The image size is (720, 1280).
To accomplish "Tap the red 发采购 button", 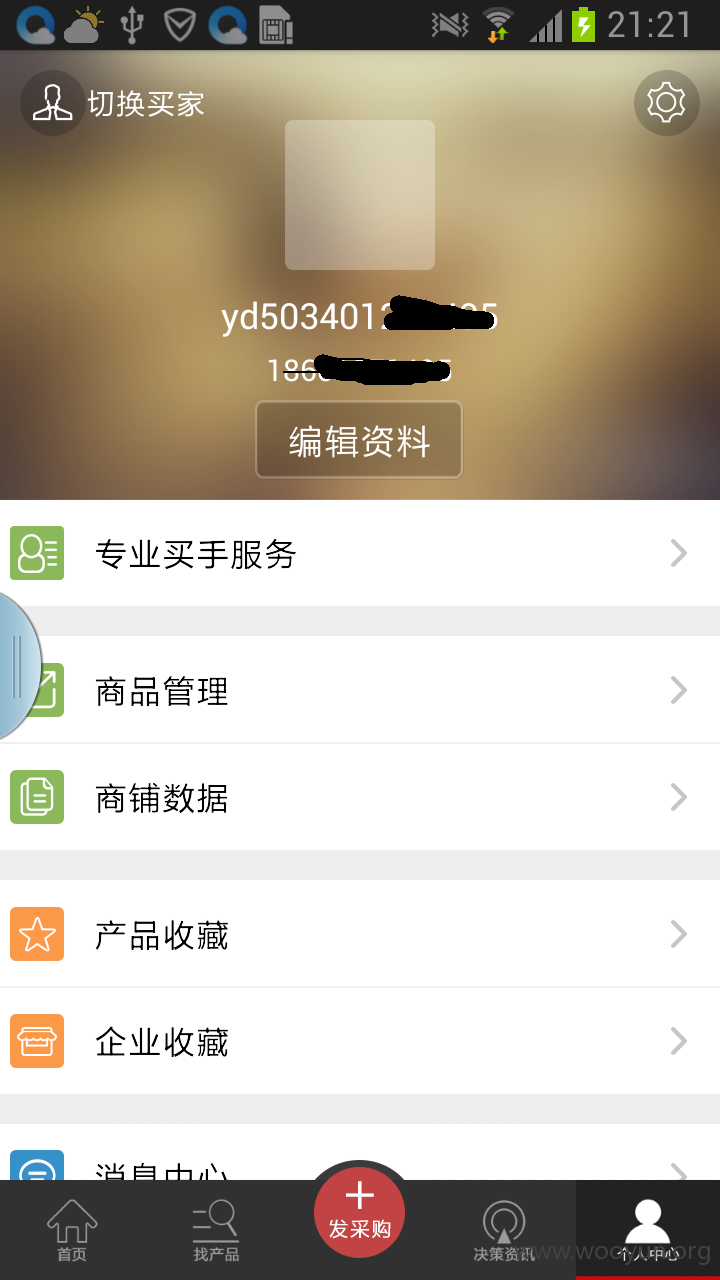I will [360, 1212].
